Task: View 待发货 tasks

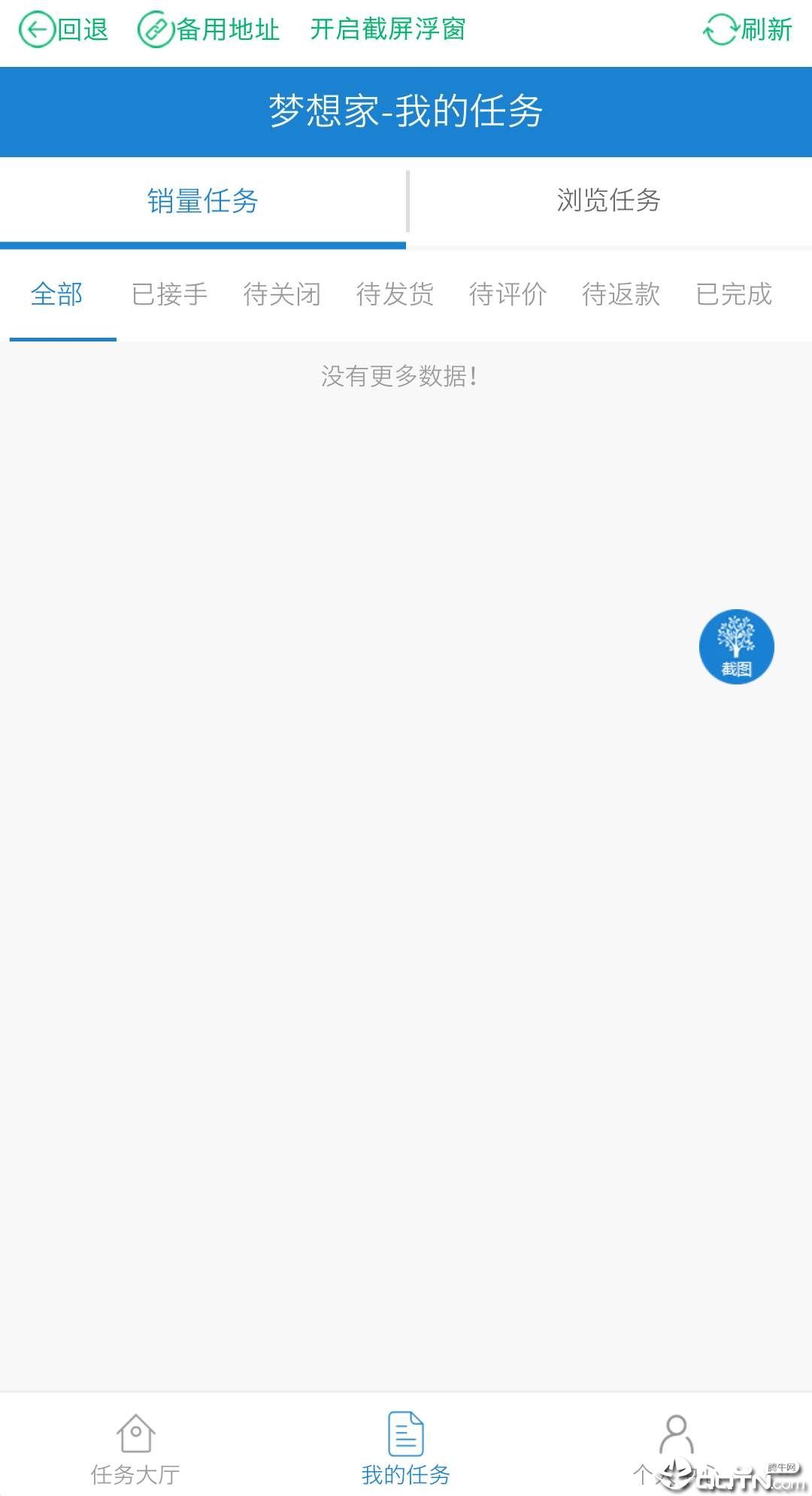Action: tap(395, 294)
